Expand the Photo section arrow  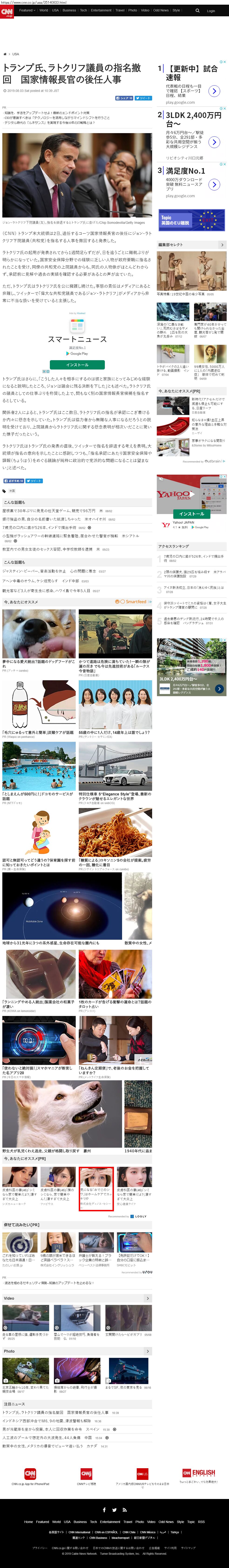[x=147, y=1351]
